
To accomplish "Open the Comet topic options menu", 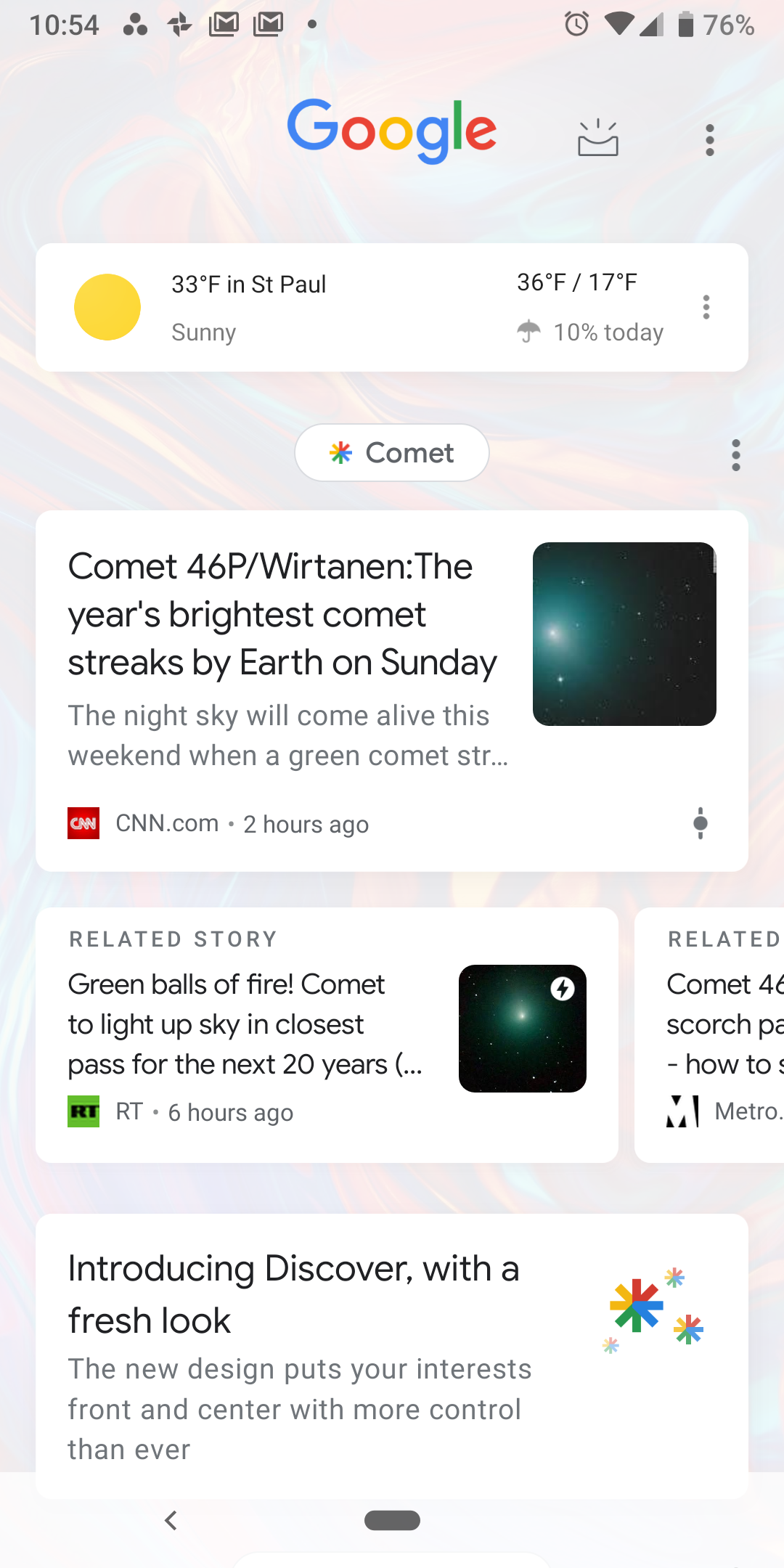I will [735, 453].
